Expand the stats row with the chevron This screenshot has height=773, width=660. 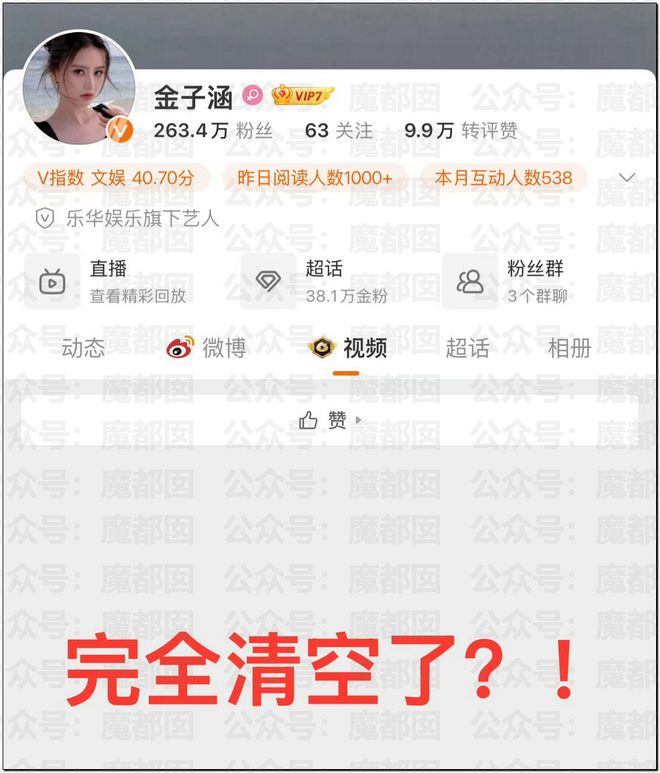[628, 178]
